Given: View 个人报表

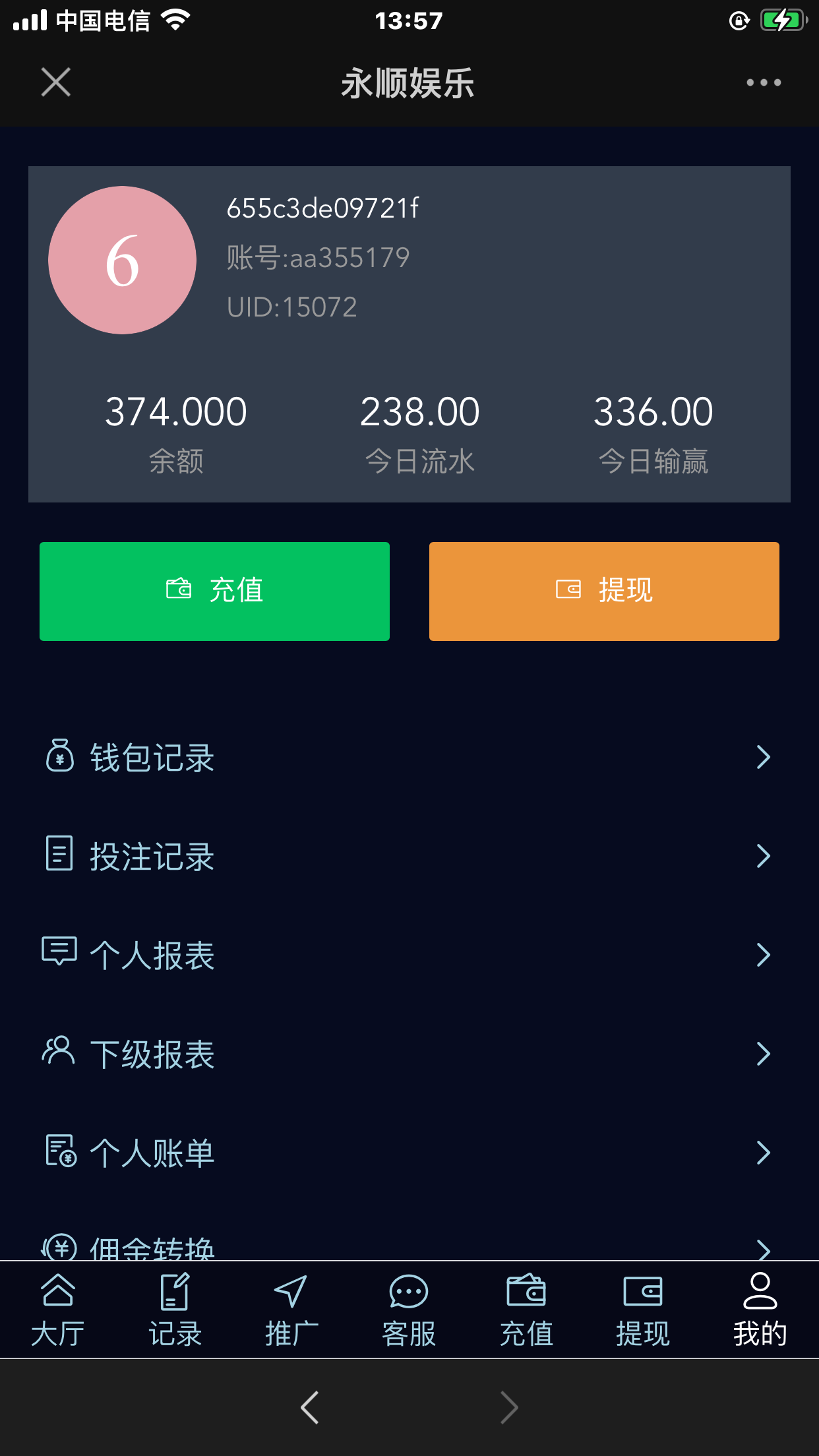Looking at the screenshot, I should pyautogui.click(x=409, y=955).
